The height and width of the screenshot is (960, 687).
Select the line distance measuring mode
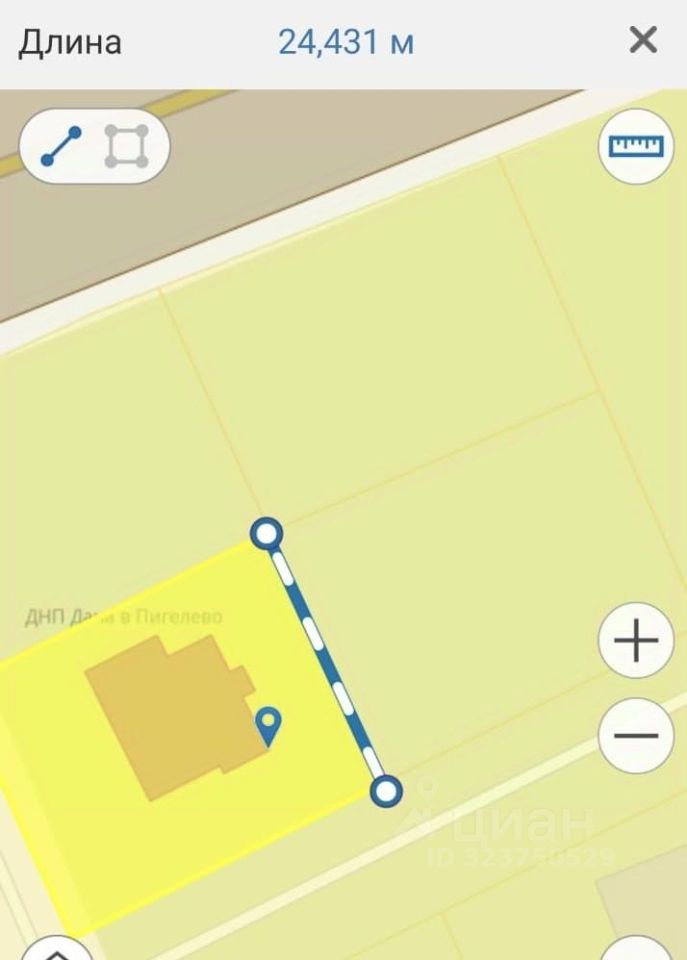tap(61, 148)
